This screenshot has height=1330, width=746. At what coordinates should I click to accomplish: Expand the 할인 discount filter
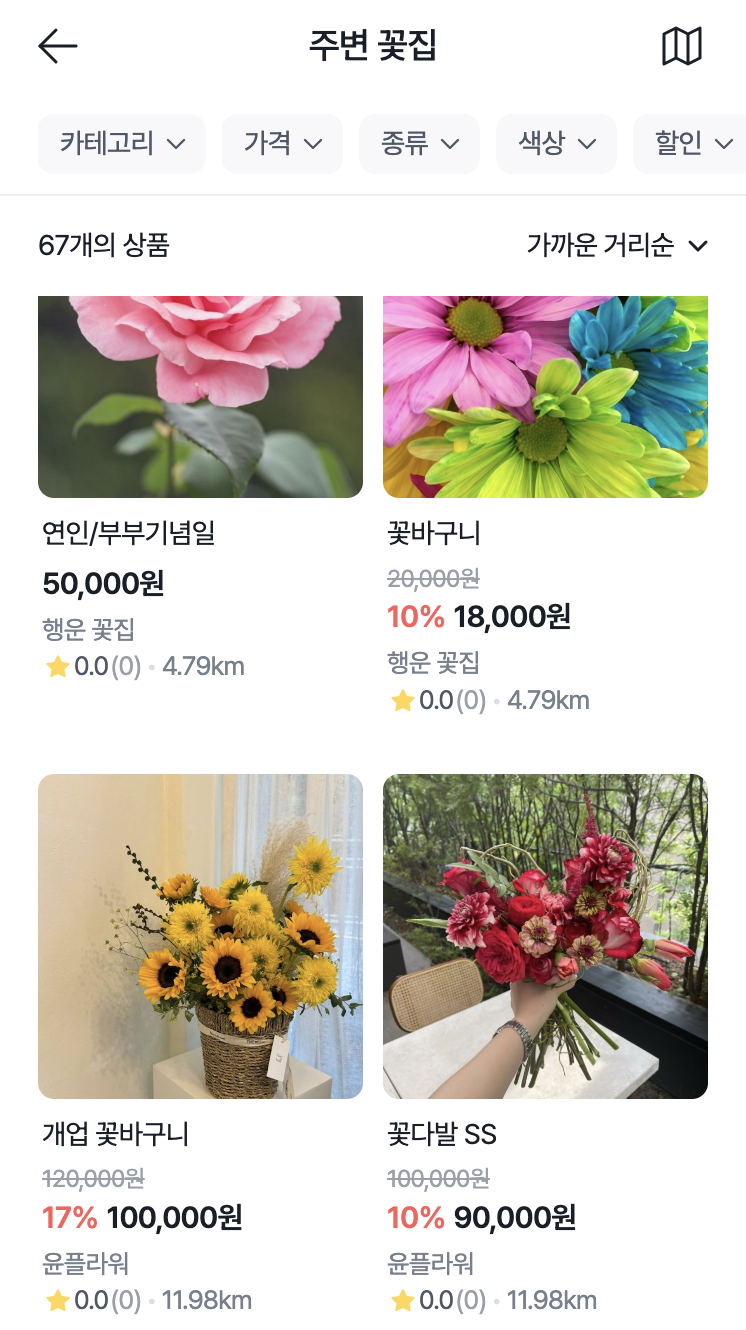(689, 143)
